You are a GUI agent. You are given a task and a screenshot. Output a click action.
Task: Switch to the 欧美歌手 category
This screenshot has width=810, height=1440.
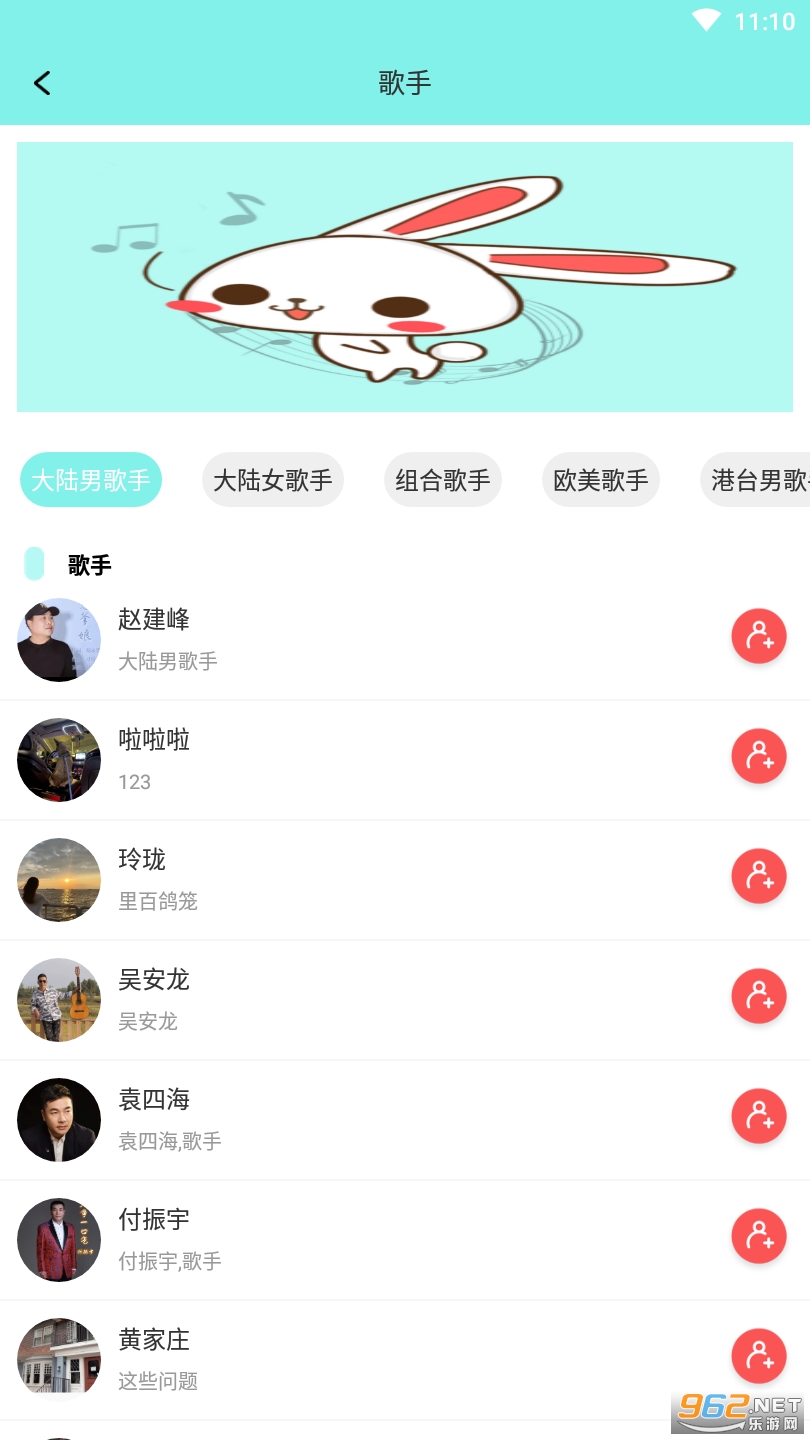point(601,480)
